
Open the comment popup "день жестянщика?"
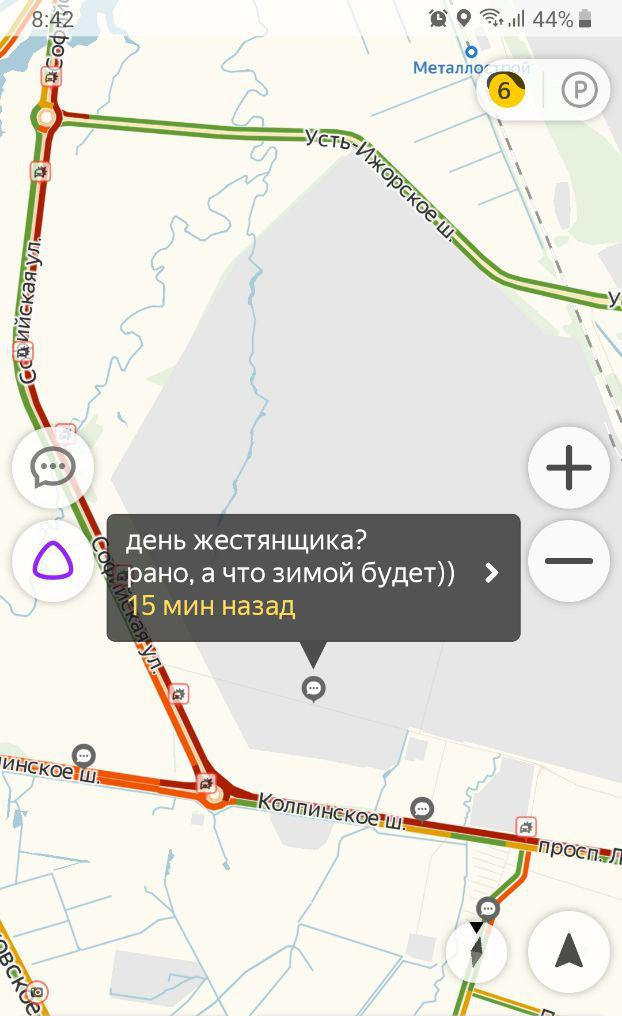[x=314, y=577]
